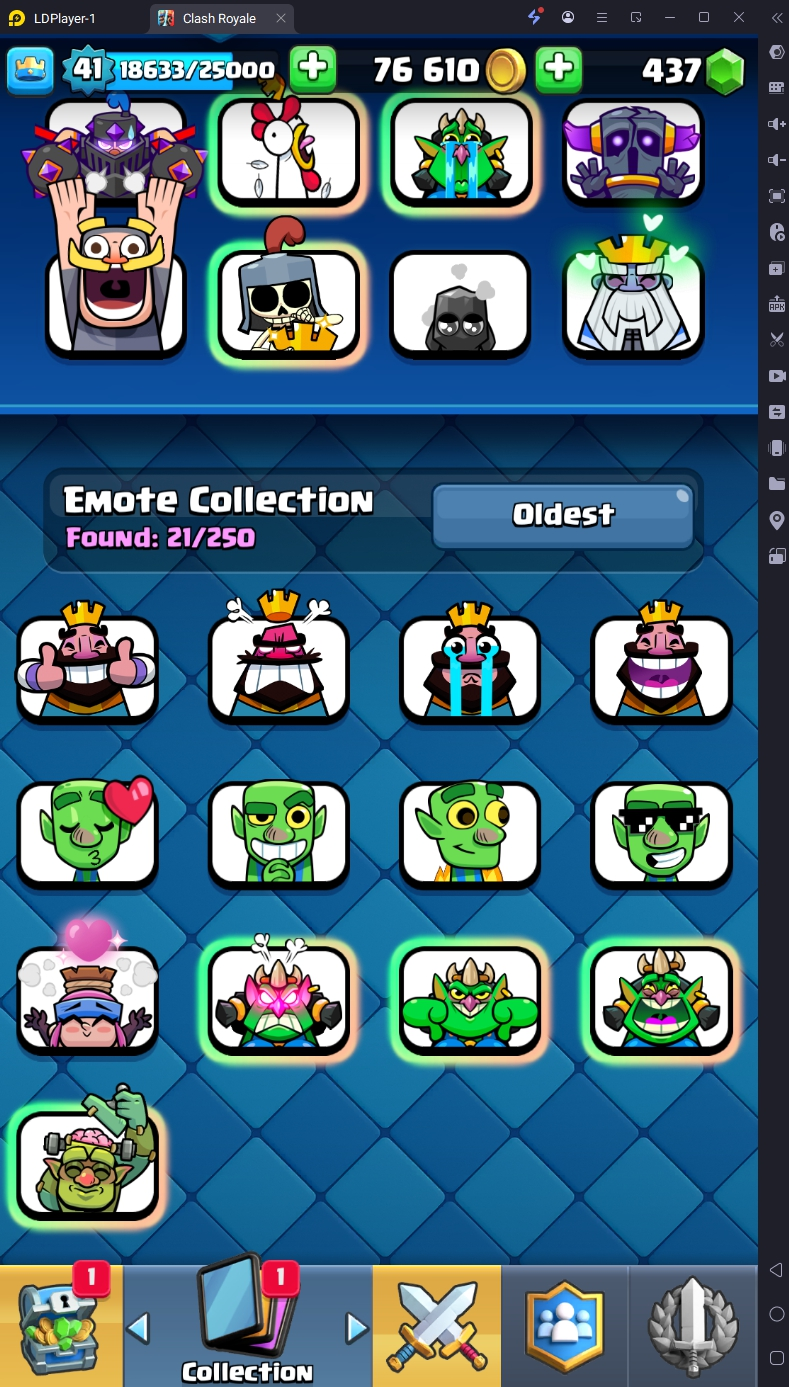The image size is (789, 1387).
Task: Open the Events sword trophy tab
Action: click(x=693, y=1325)
